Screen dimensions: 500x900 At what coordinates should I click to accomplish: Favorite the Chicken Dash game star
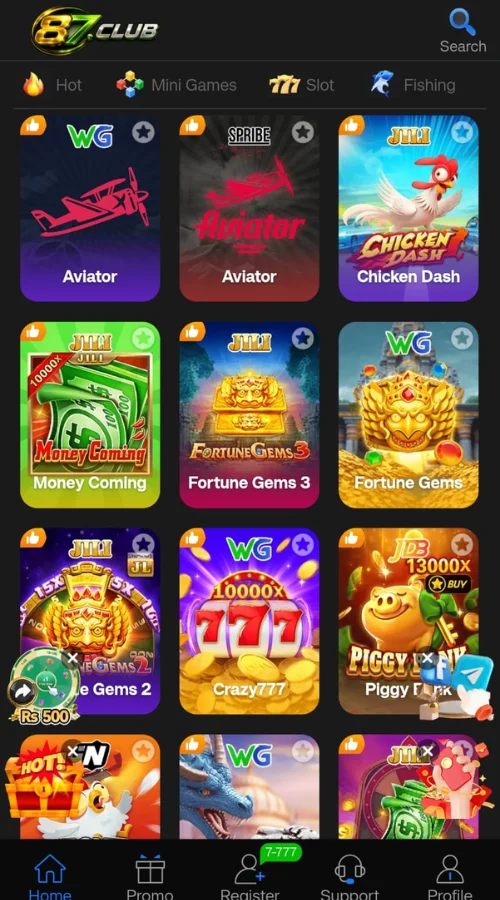462,132
